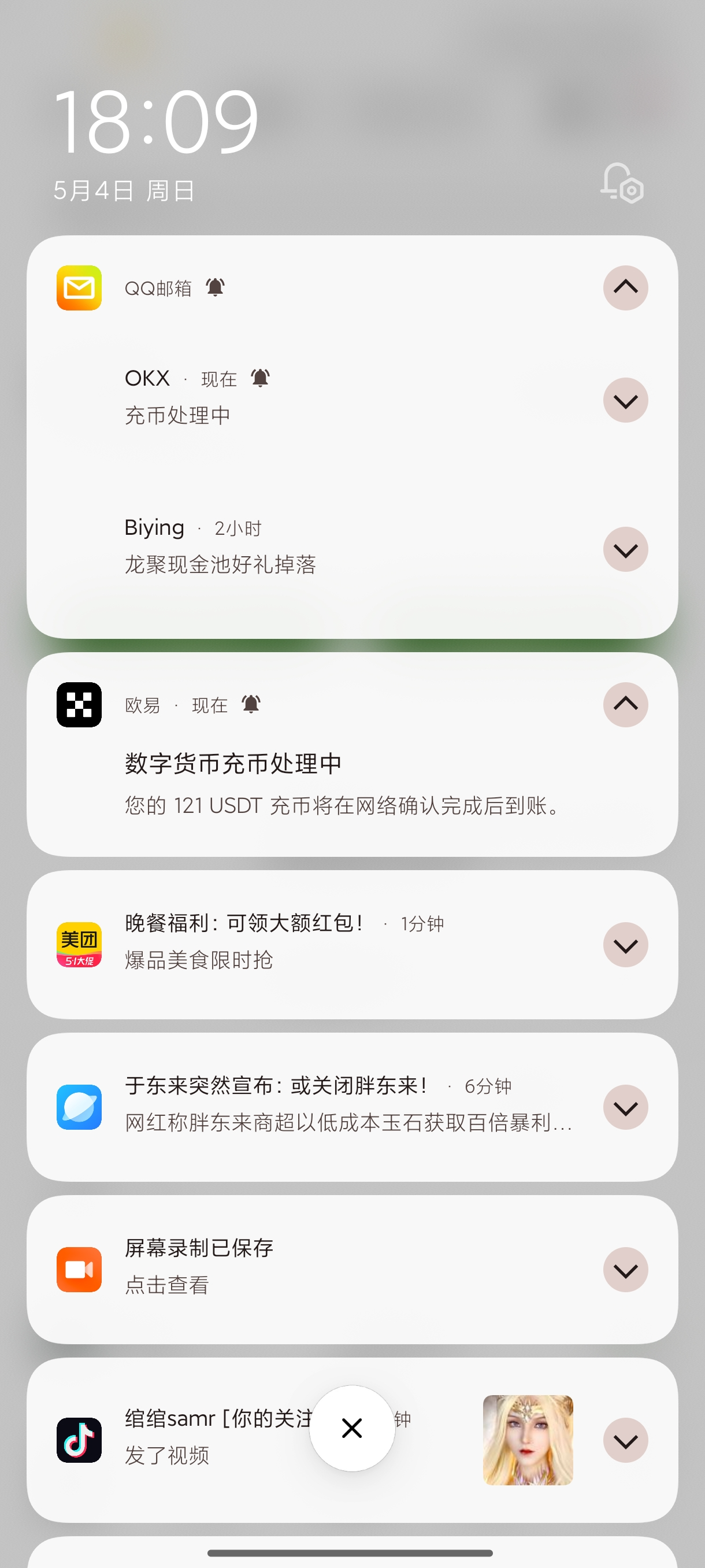705x1568 pixels.
Task: Collapse the QQ邮箱 notification group
Action: (x=625, y=288)
